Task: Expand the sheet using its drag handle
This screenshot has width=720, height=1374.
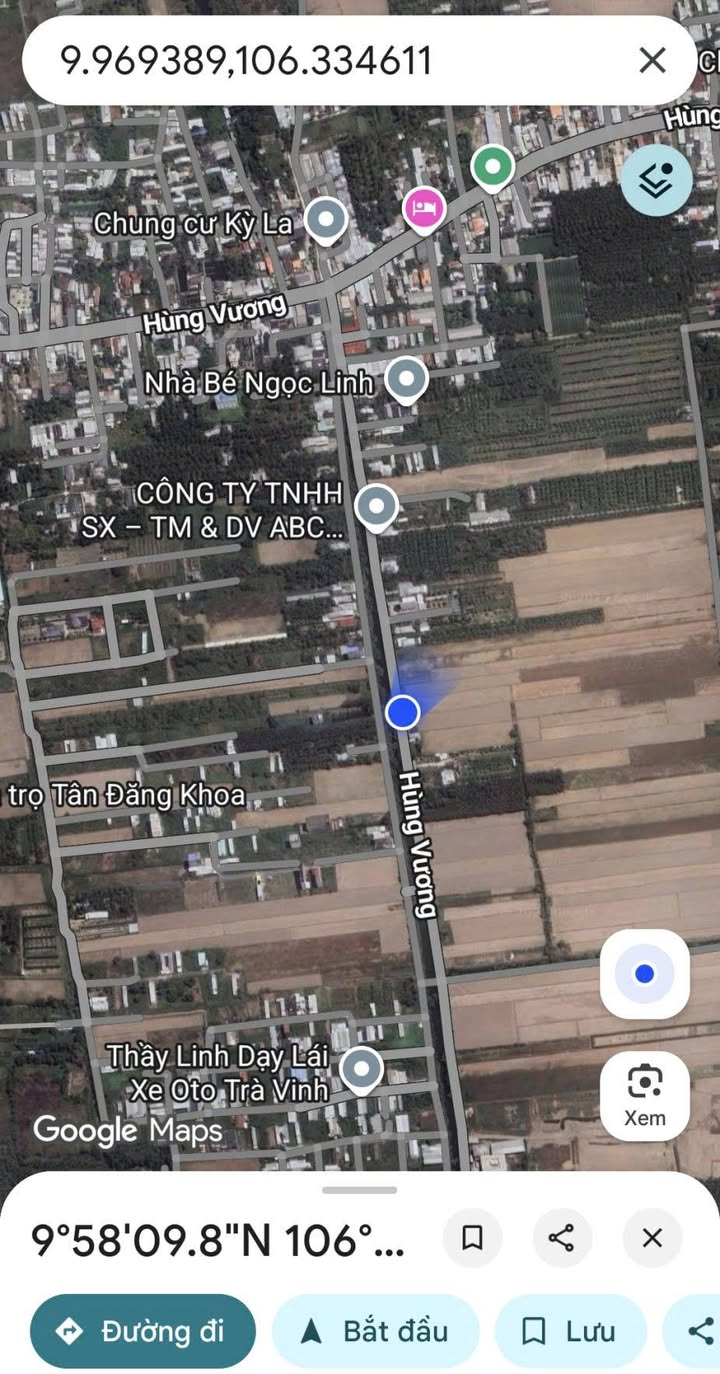Action: [x=360, y=1190]
